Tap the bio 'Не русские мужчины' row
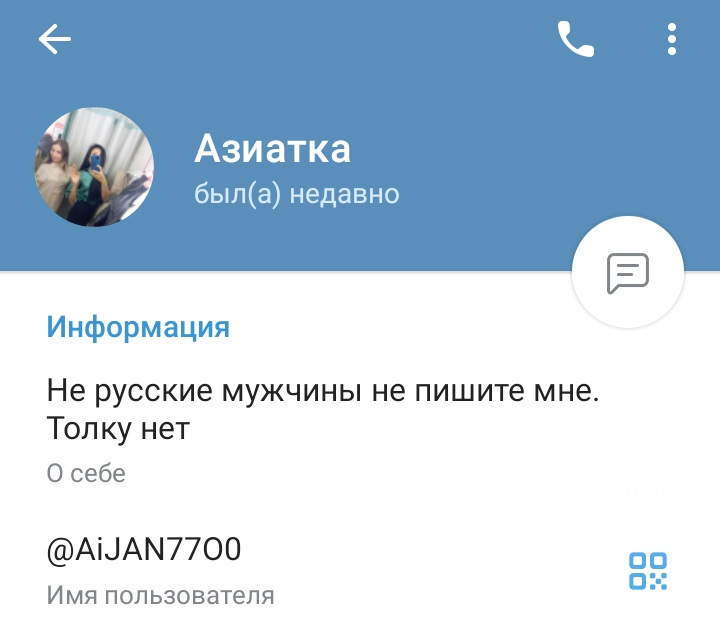 point(322,410)
